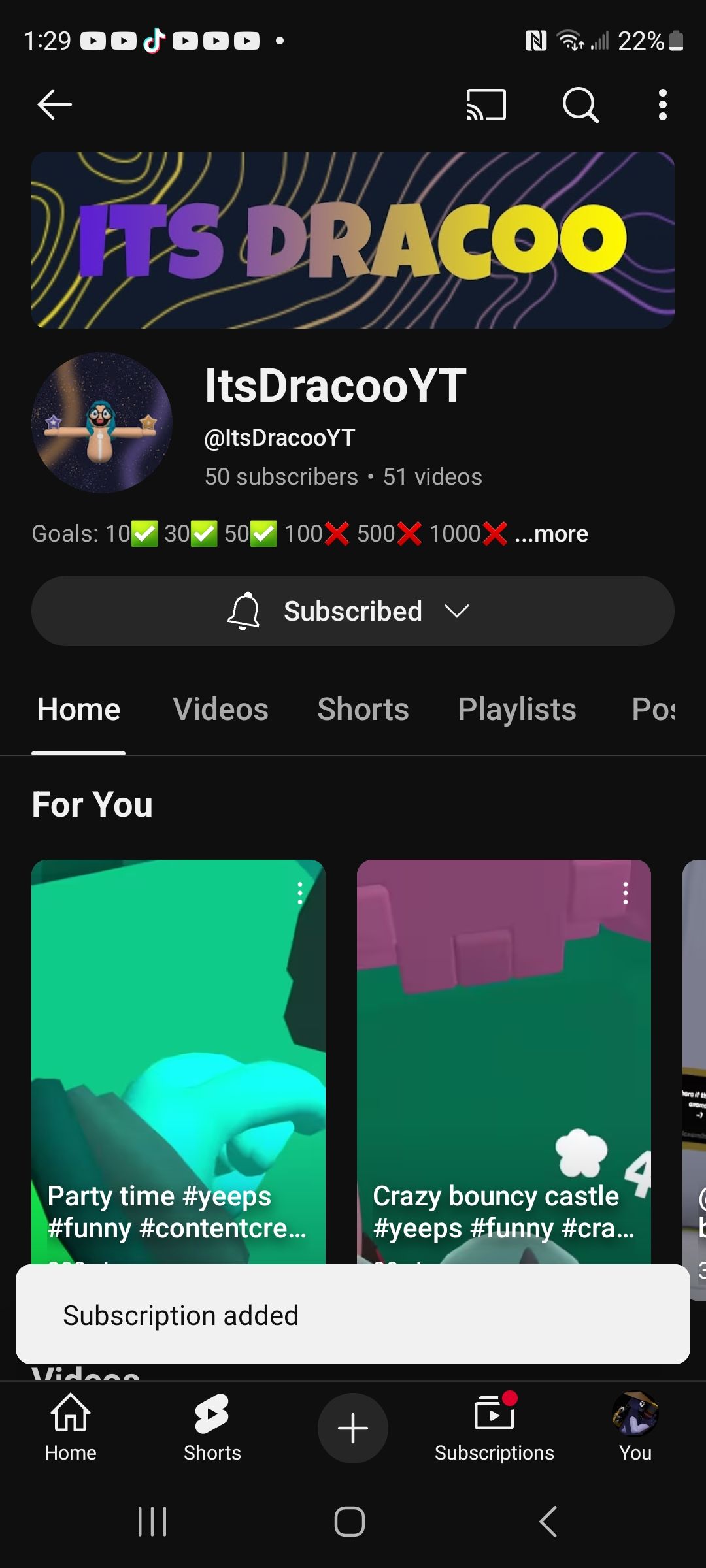Open the cast to device icon
The height and width of the screenshot is (1568, 706).
pyautogui.click(x=486, y=105)
